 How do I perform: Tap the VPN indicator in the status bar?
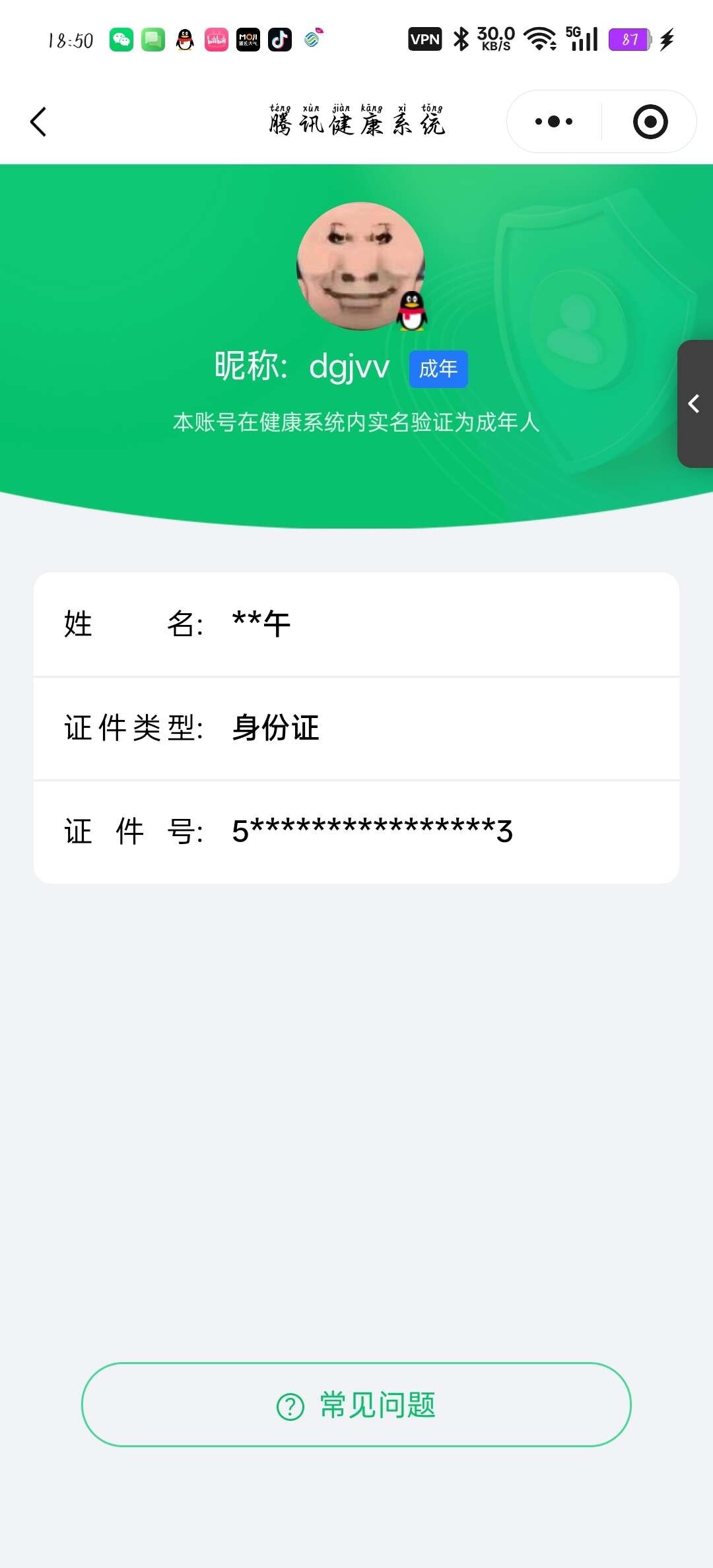click(x=425, y=40)
